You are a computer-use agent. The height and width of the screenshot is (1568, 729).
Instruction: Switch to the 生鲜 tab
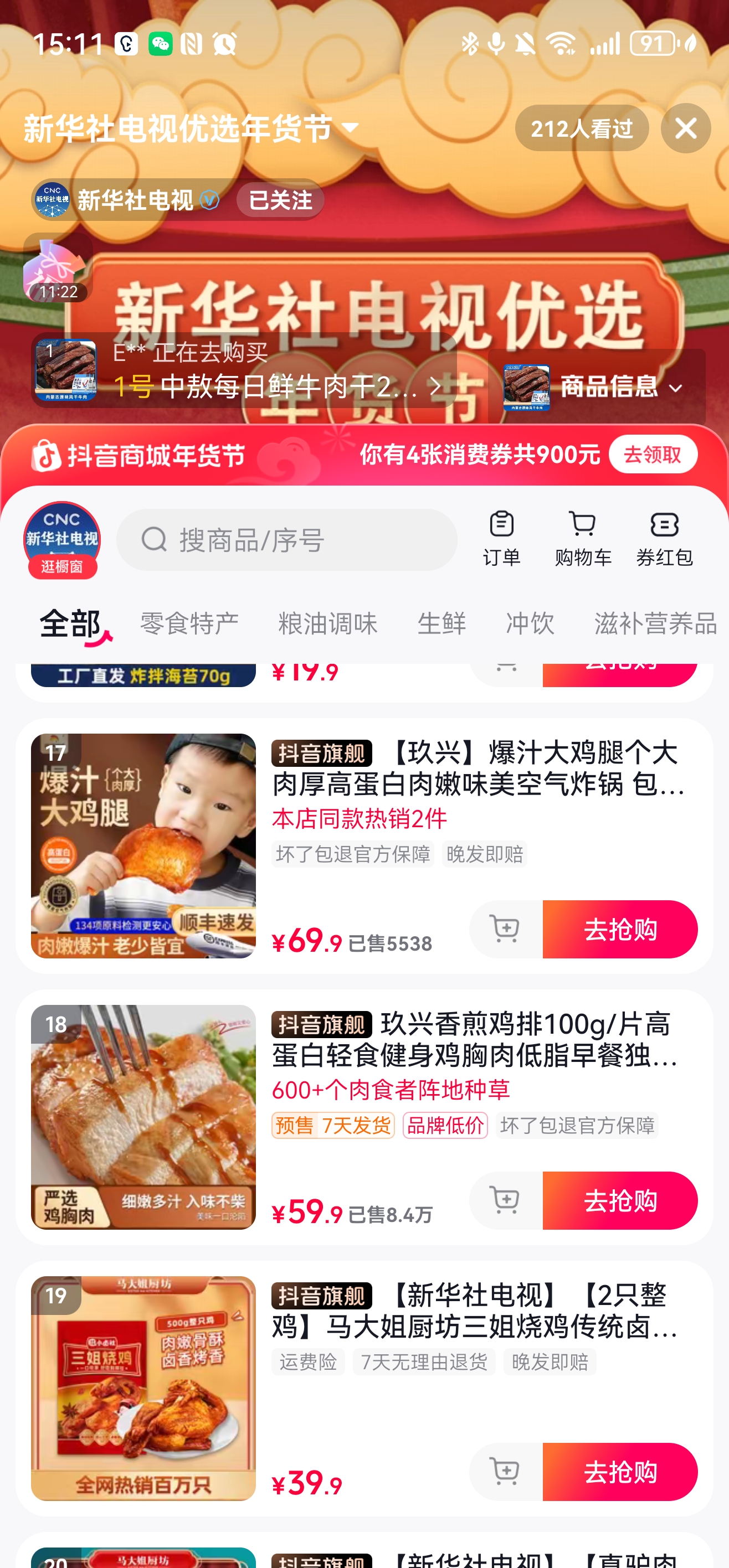[x=441, y=624]
